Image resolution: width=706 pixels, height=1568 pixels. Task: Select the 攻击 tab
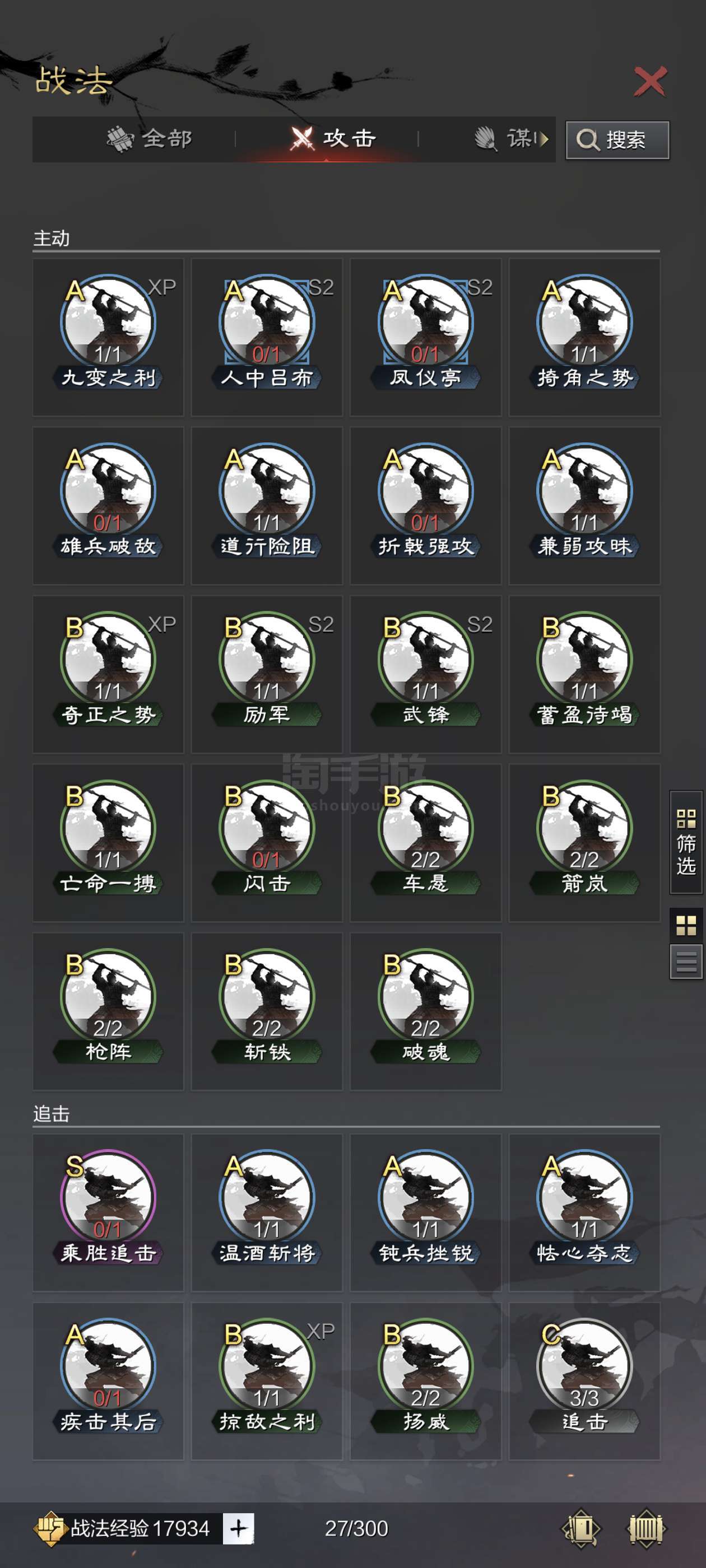(333, 139)
